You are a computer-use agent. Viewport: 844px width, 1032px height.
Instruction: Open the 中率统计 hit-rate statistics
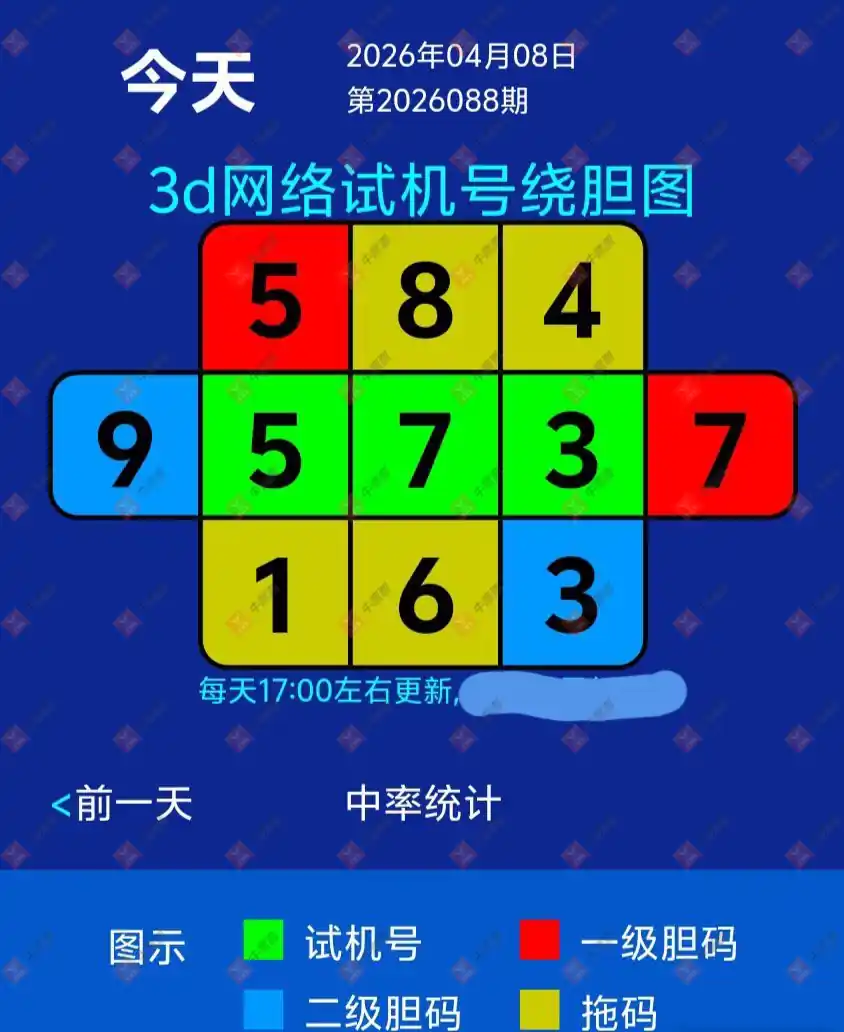tap(423, 804)
